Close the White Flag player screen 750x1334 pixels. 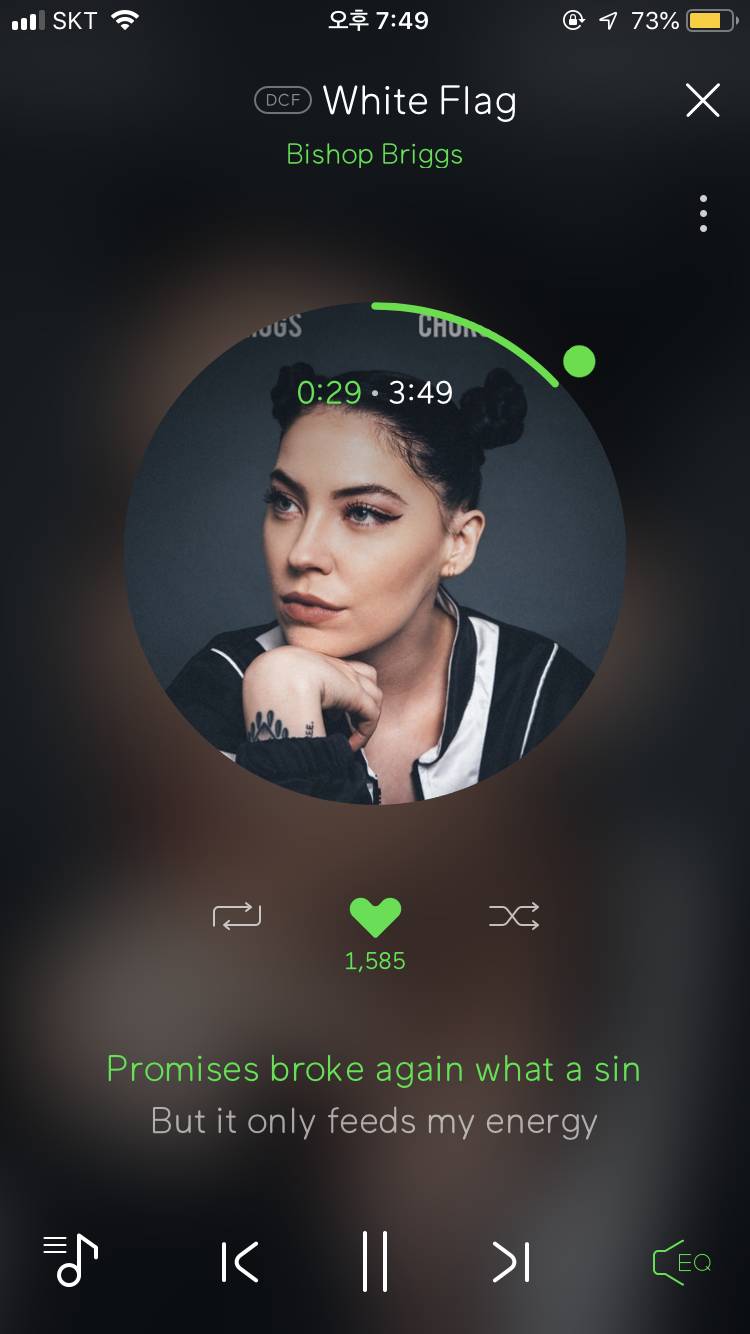pos(703,101)
